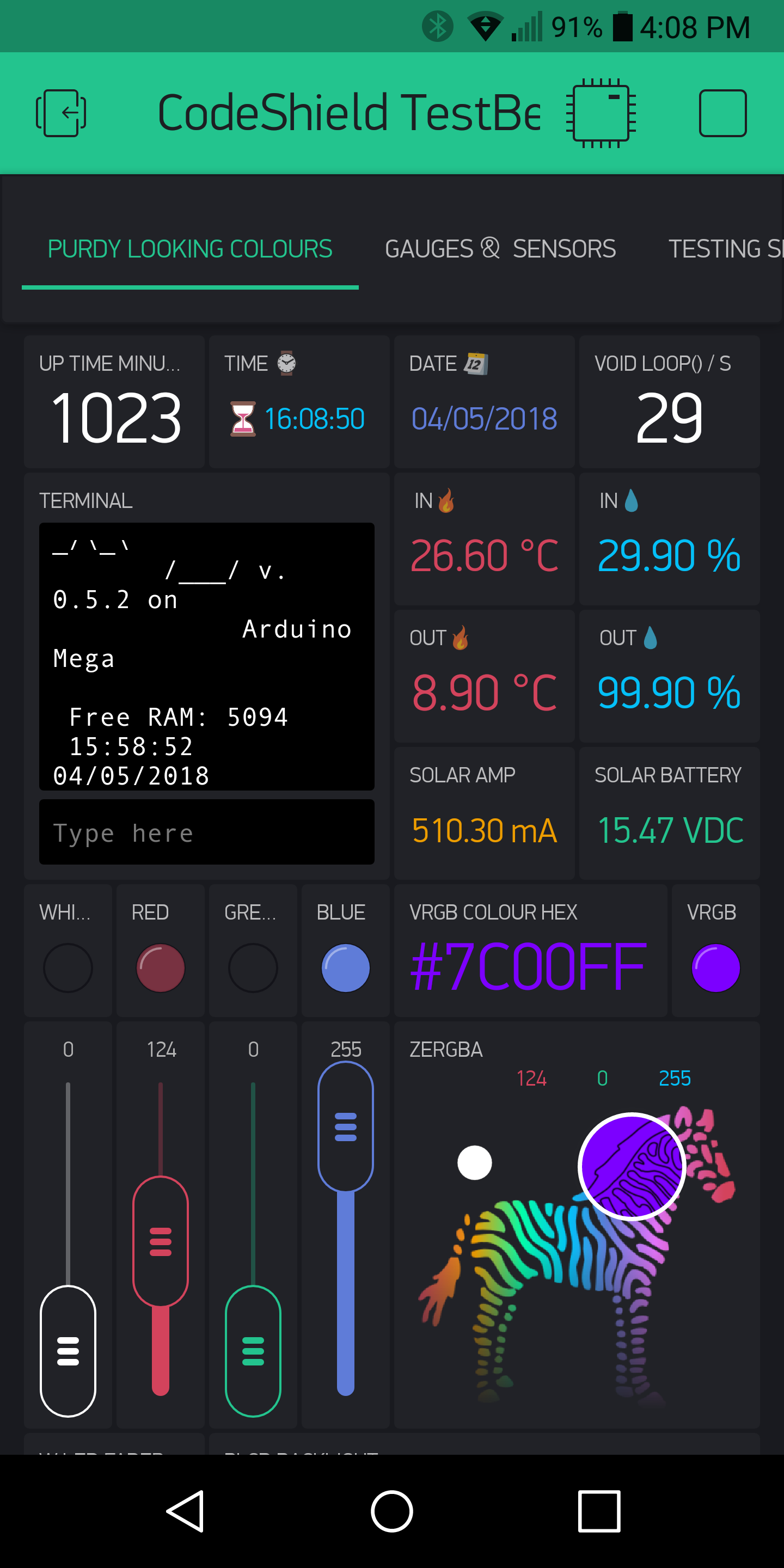The height and width of the screenshot is (1568, 784).
Task: Tap the blue slider handle
Action: (346, 1126)
